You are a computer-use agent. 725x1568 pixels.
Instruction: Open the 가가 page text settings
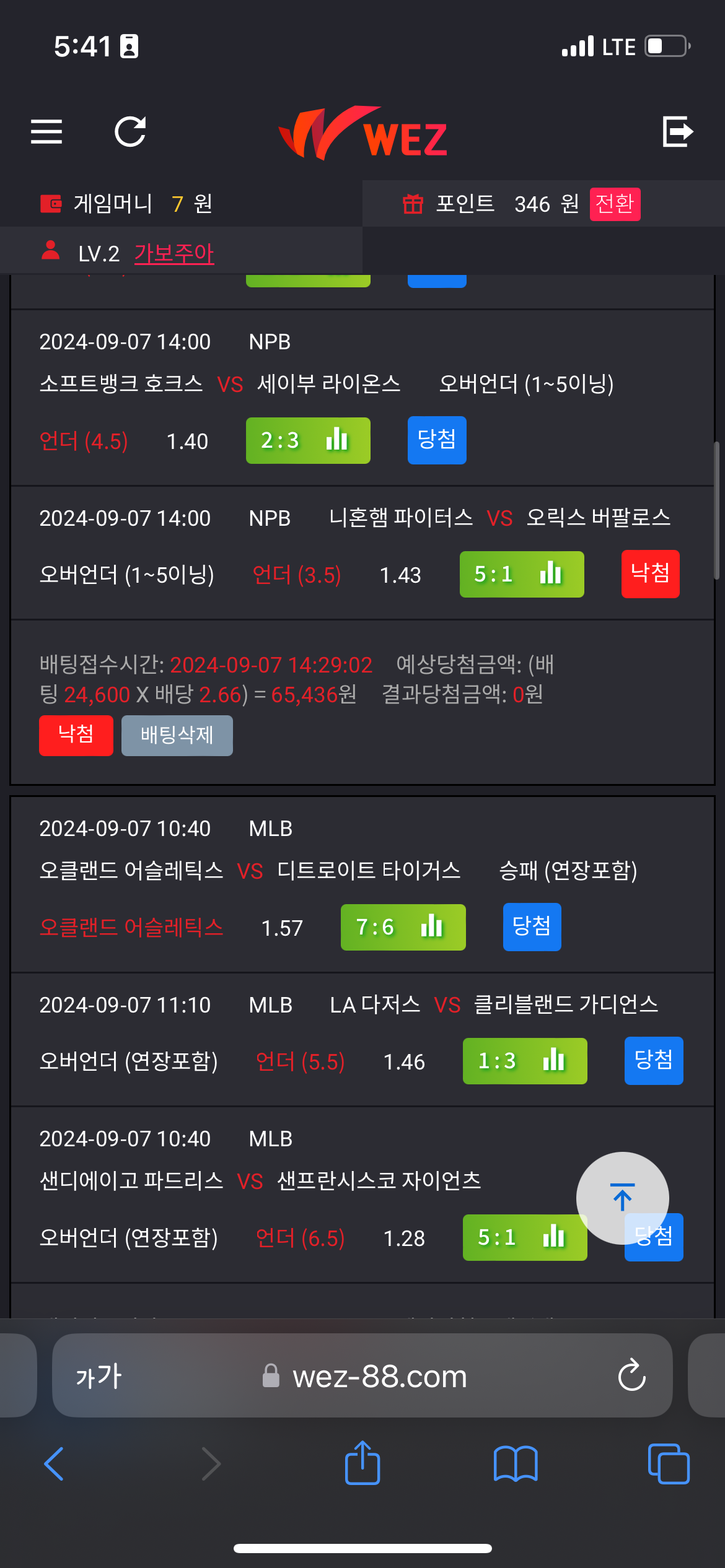click(99, 1376)
